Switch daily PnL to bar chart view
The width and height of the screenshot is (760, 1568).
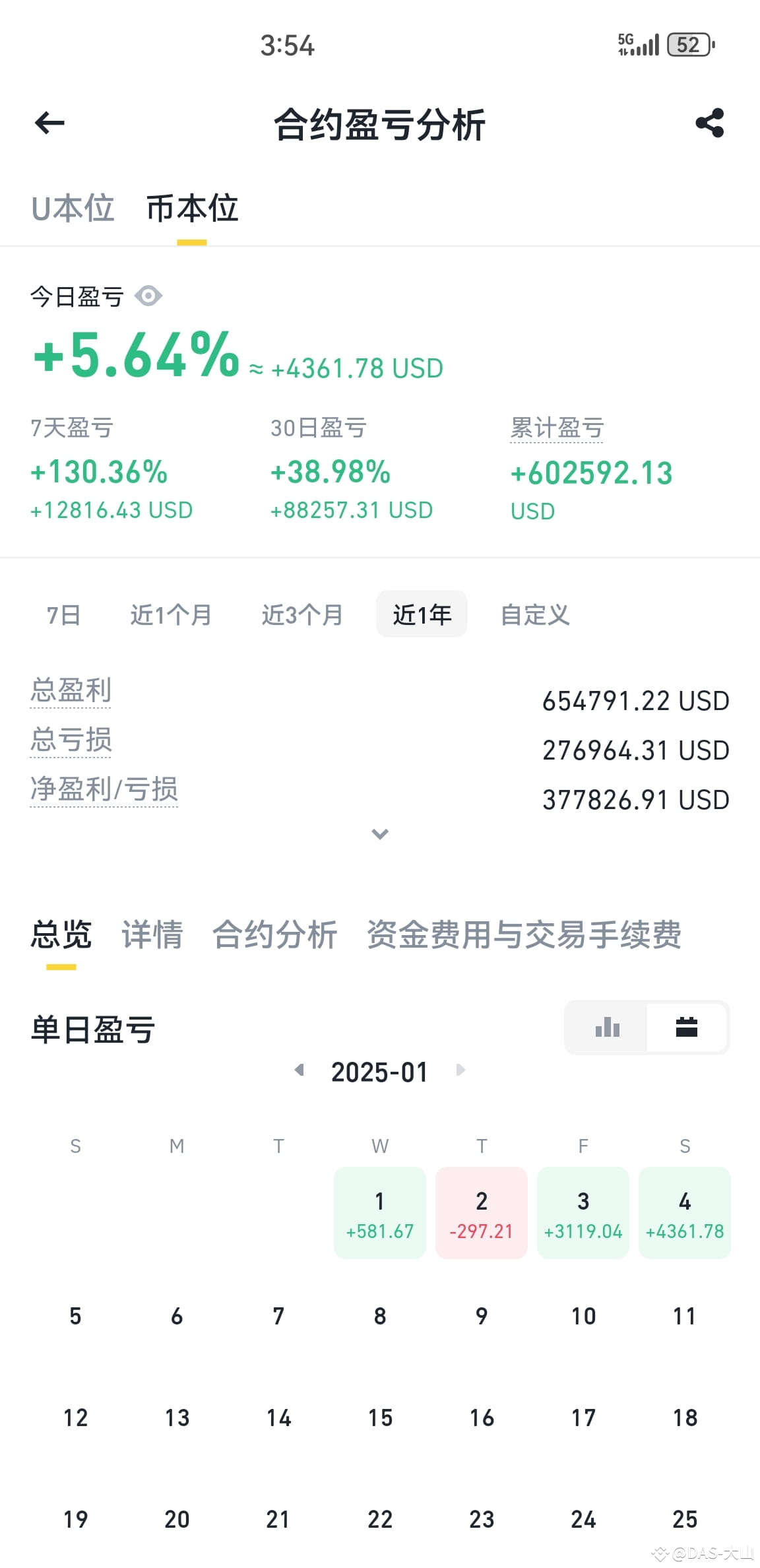[607, 1028]
